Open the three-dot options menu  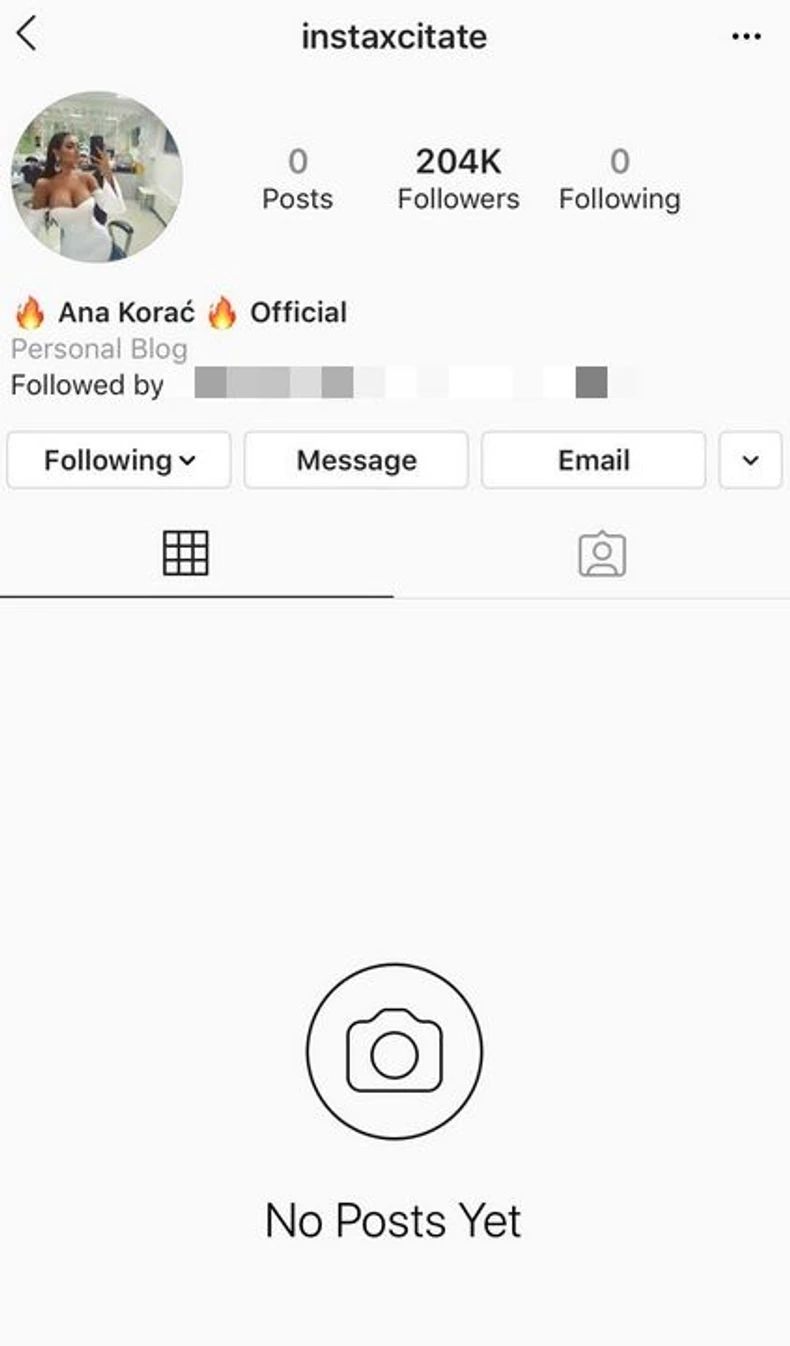746,36
